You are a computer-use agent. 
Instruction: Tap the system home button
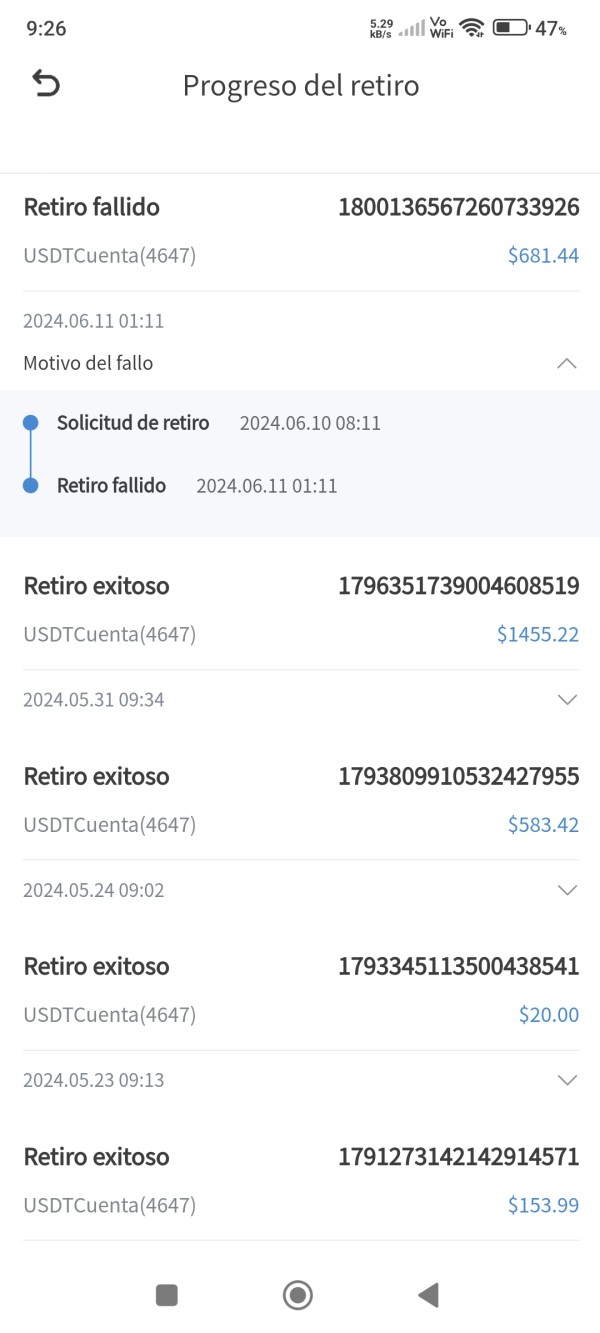point(298,1295)
